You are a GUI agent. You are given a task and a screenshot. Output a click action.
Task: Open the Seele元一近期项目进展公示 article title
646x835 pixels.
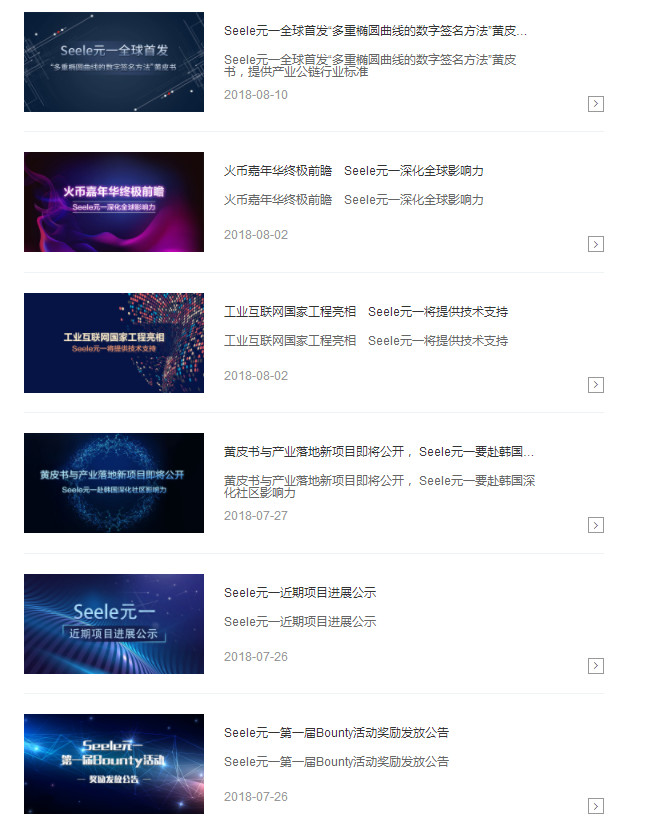pos(300,593)
